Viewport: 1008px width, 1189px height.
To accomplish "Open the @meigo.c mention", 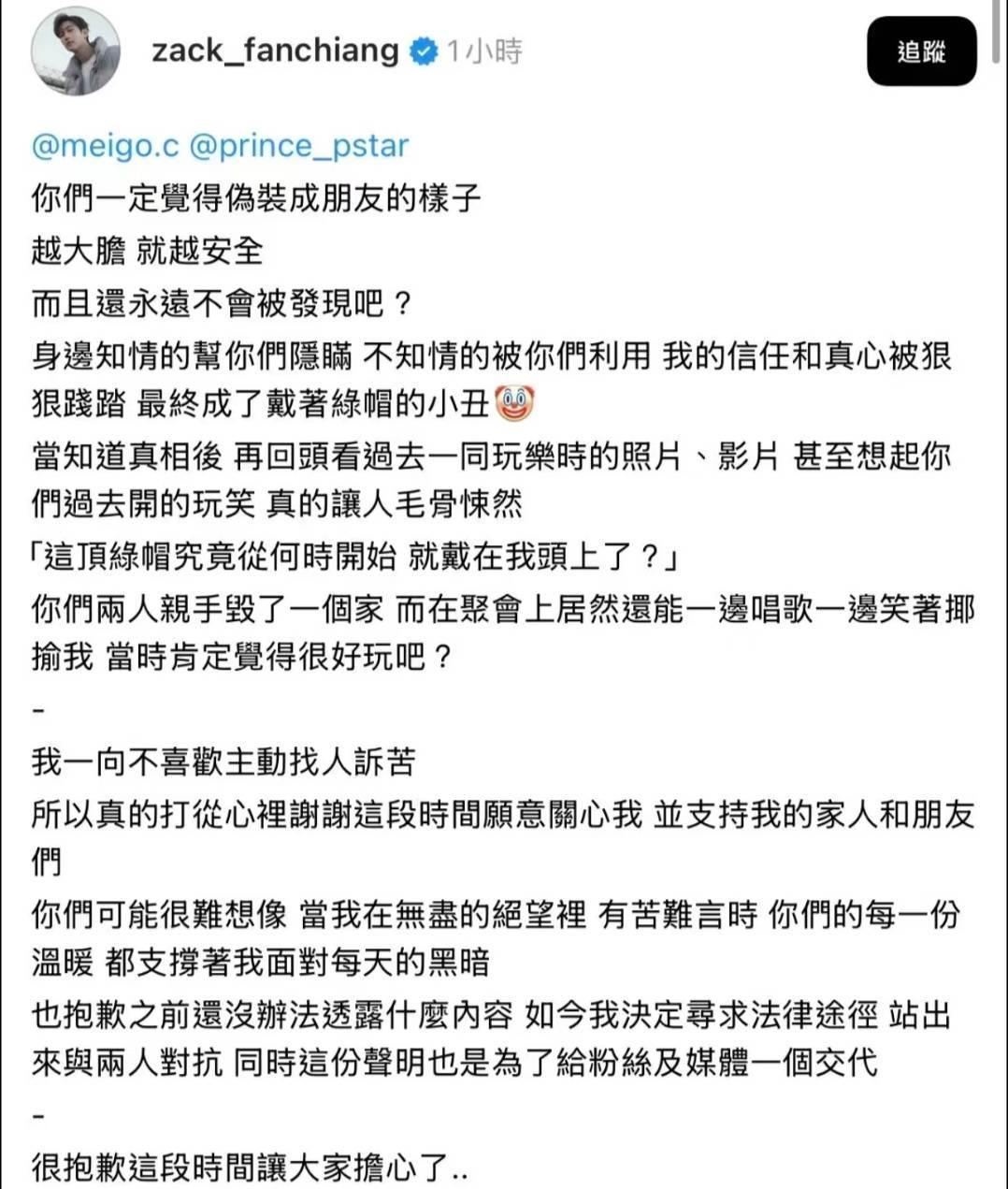I will (x=105, y=146).
